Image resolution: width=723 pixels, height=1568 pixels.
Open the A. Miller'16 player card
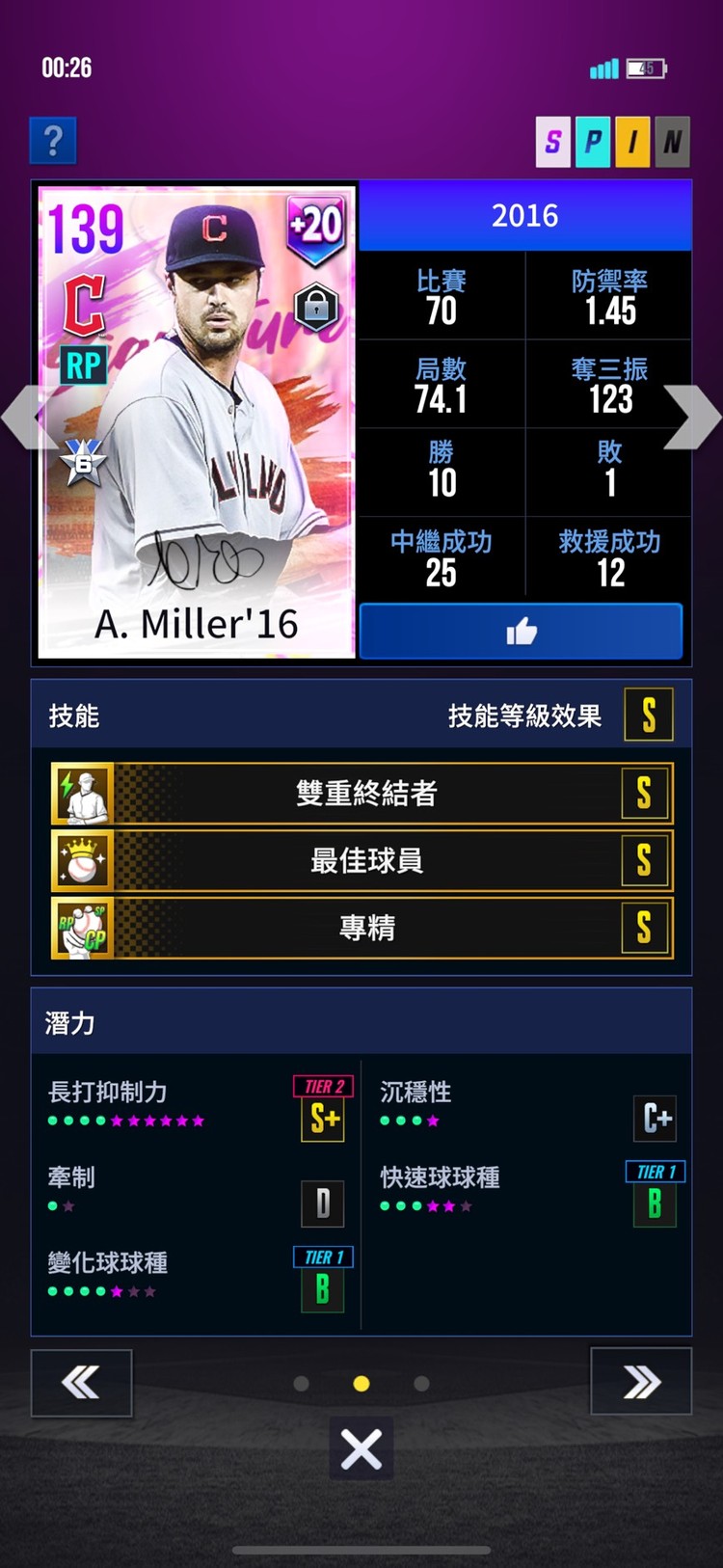click(197, 422)
